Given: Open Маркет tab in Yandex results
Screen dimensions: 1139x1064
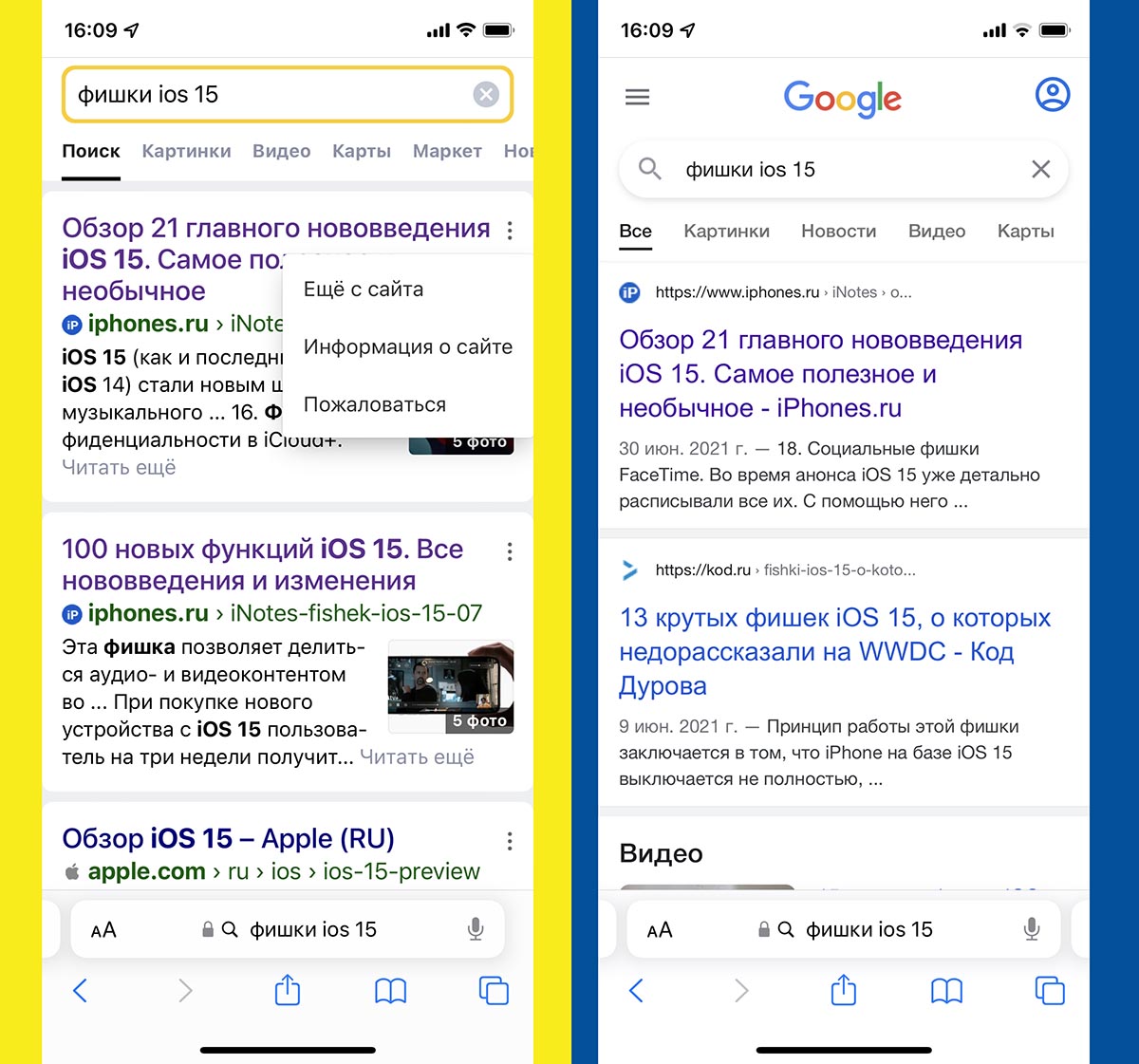Looking at the screenshot, I should pyautogui.click(x=447, y=151).
